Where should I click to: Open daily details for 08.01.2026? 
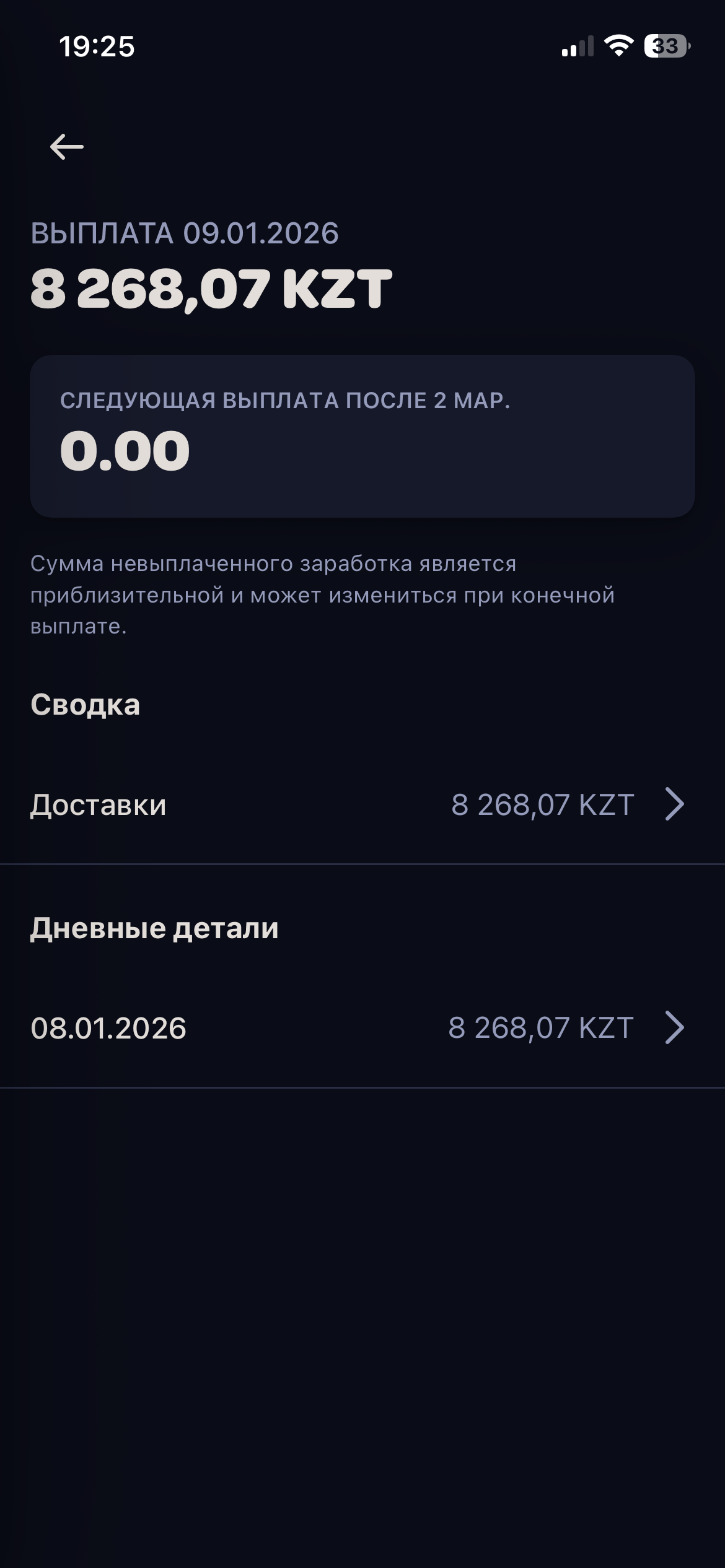(x=362, y=1028)
